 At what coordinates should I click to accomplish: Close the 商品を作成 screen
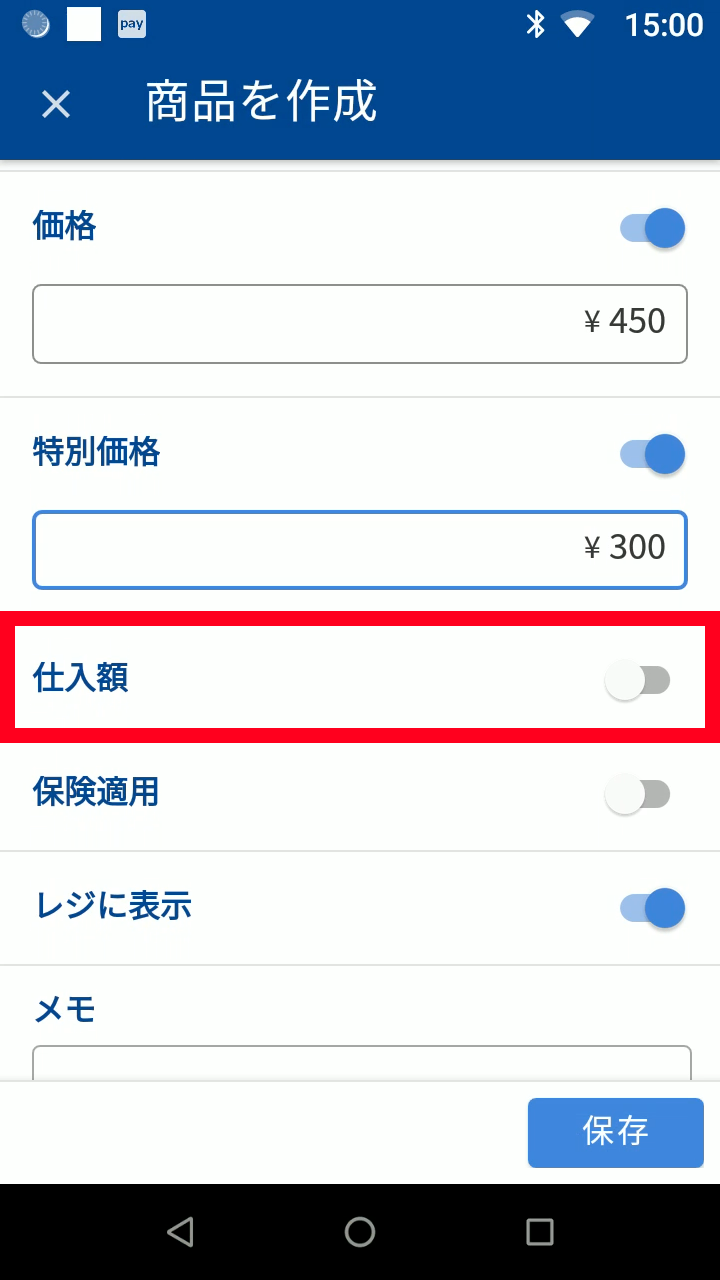pos(56,104)
